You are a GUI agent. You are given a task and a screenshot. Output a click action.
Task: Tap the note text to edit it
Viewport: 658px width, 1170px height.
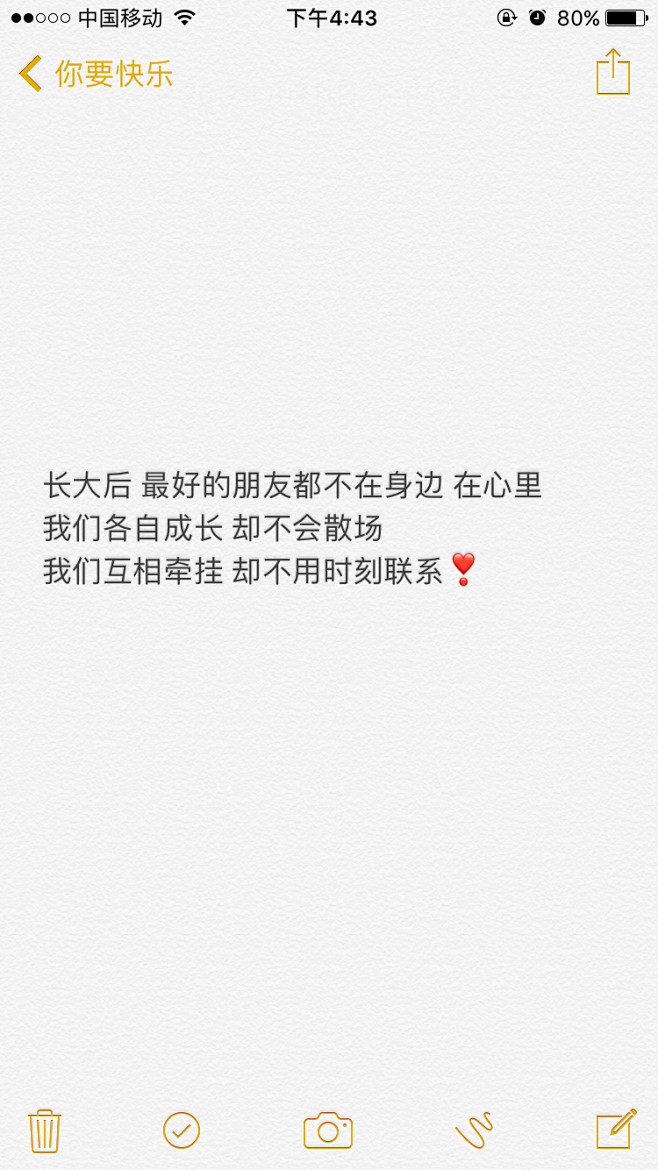pos(292,529)
